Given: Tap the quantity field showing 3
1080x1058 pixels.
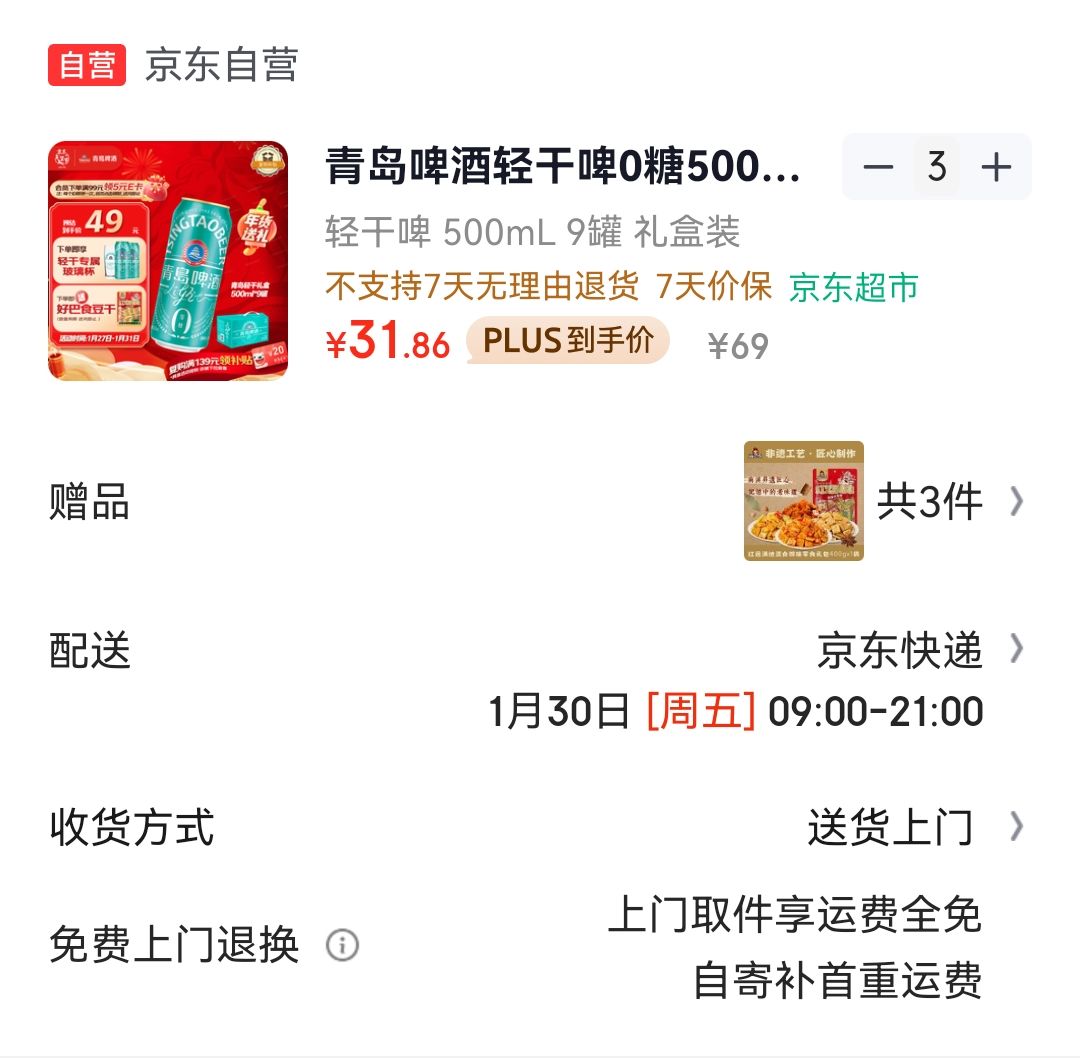Looking at the screenshot, I should [936, 167].
